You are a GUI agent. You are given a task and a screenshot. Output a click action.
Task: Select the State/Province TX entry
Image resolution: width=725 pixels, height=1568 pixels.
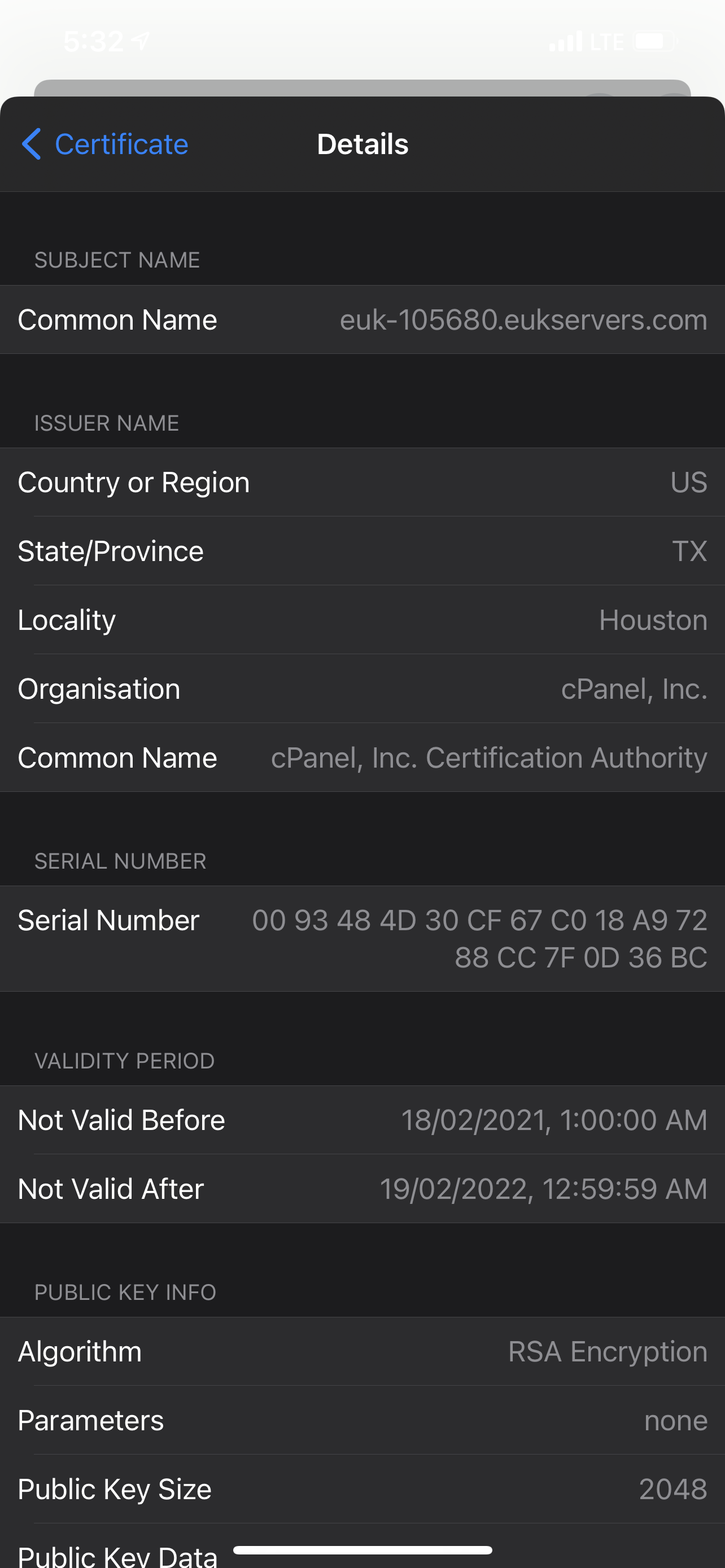pyautogui.click(x=362, y=551)
